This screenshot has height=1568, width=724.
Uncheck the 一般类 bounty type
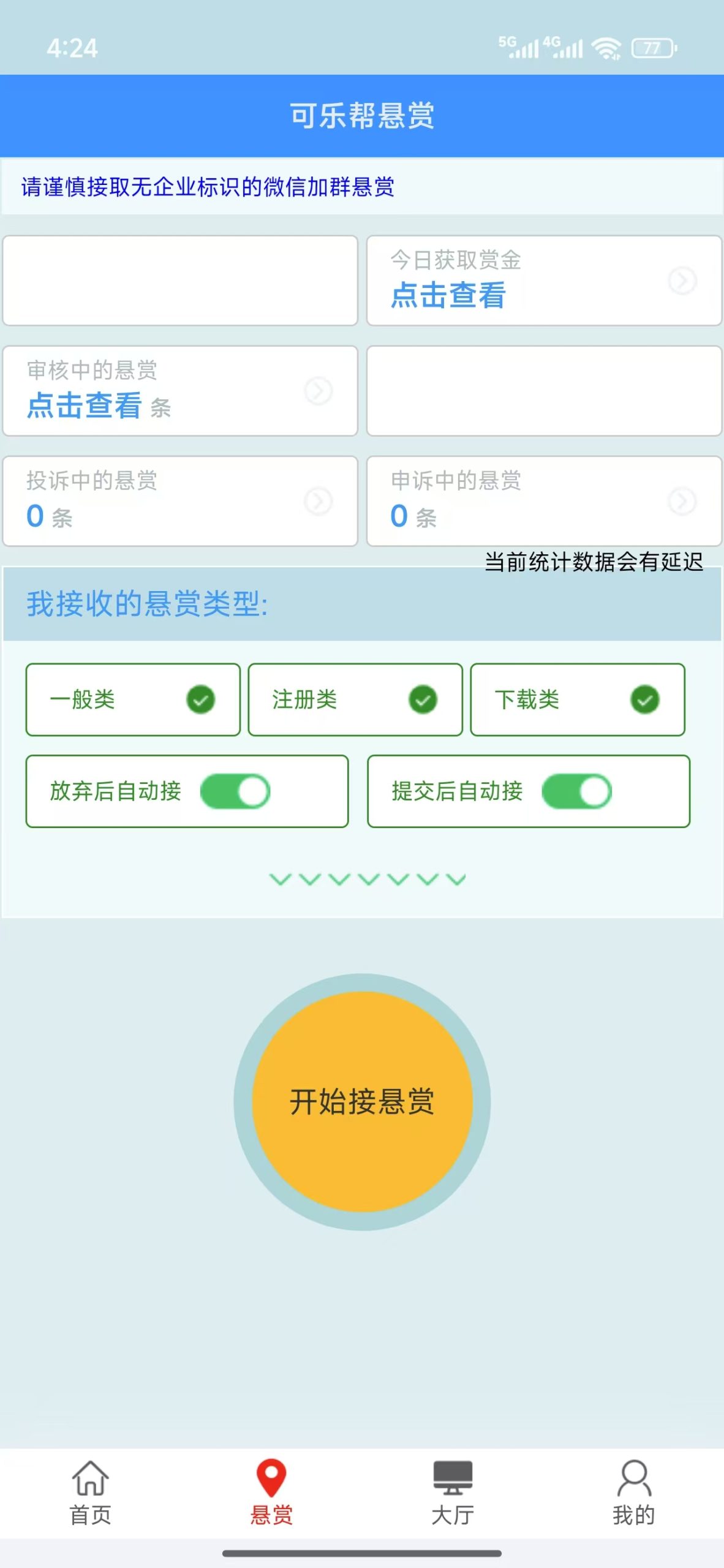(x=133, y=699)
